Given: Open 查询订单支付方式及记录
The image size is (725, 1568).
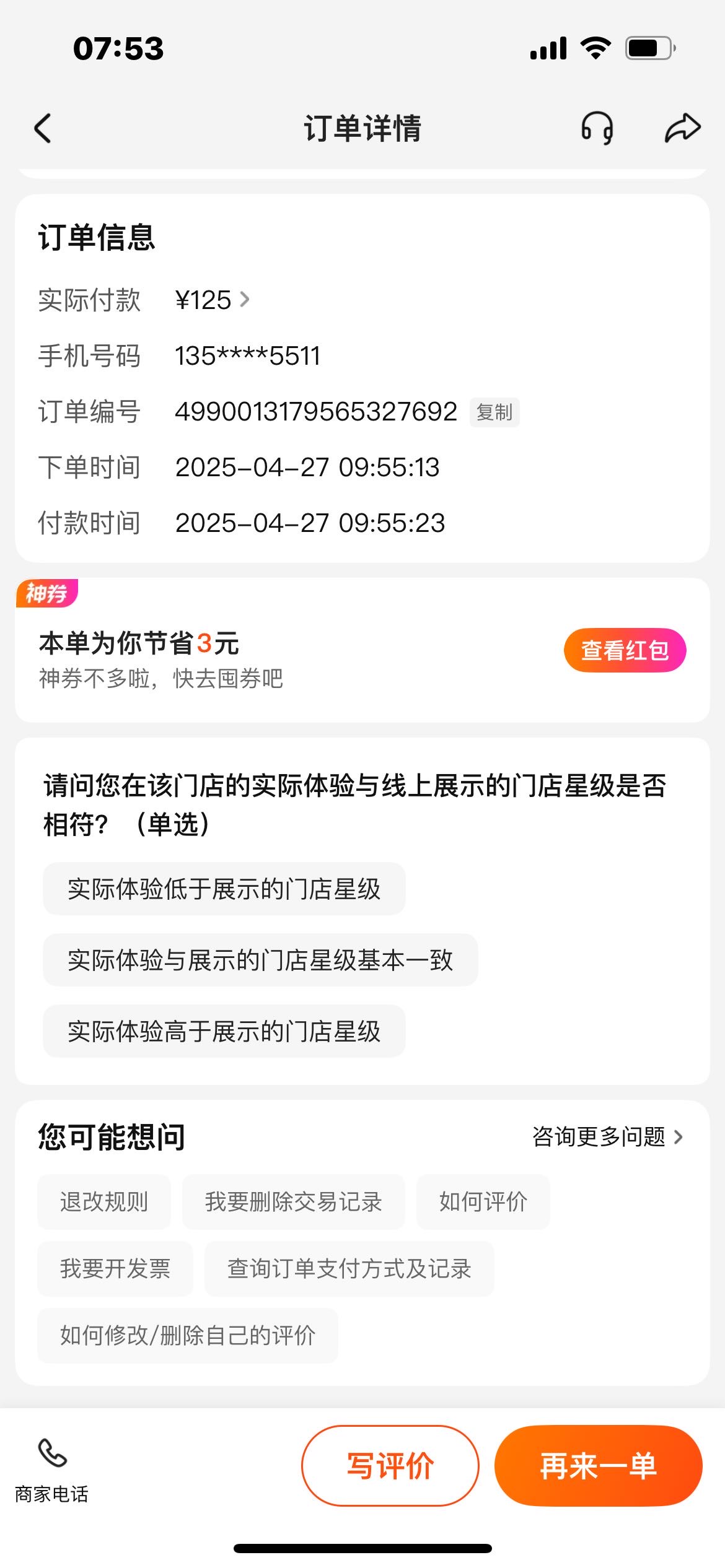Looking at the screenshot, I should [x=349, y=1268].
